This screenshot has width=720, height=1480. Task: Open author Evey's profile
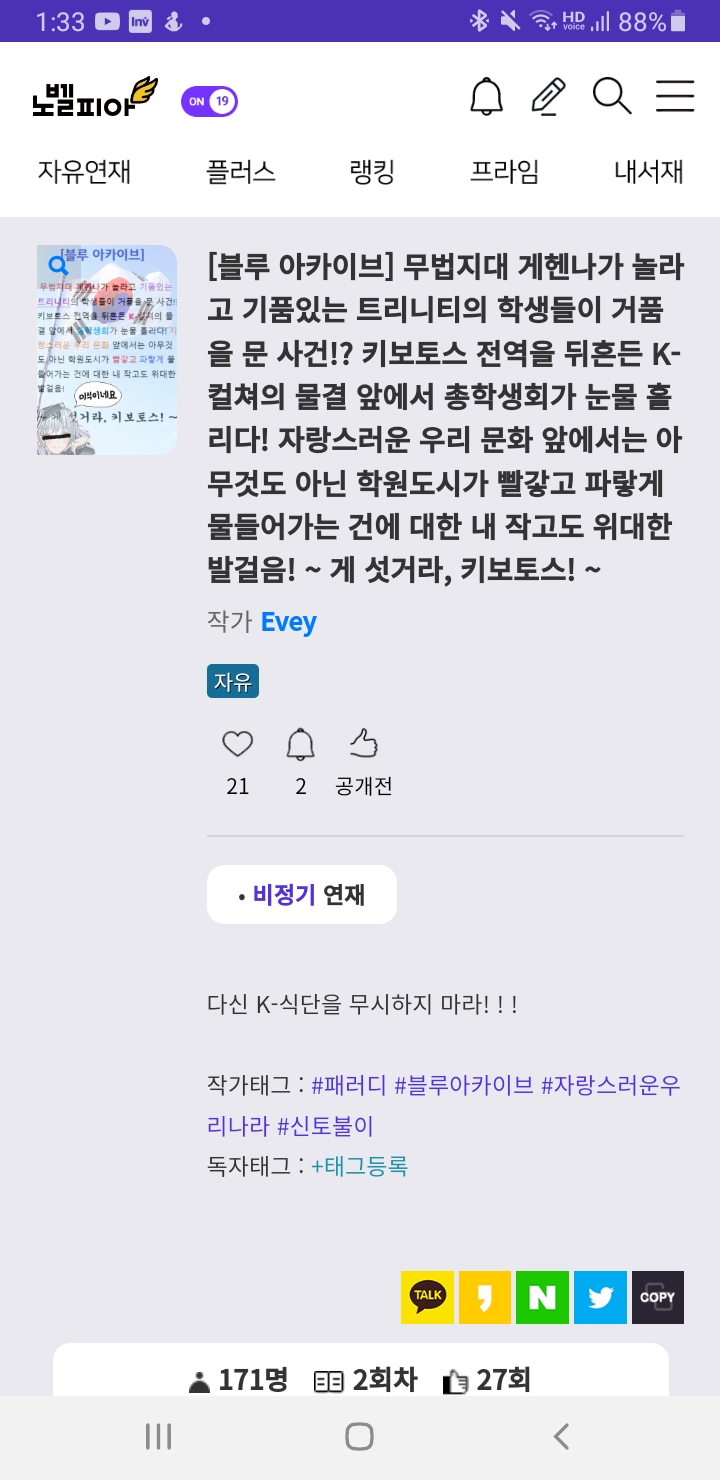[x=288, y=622]
